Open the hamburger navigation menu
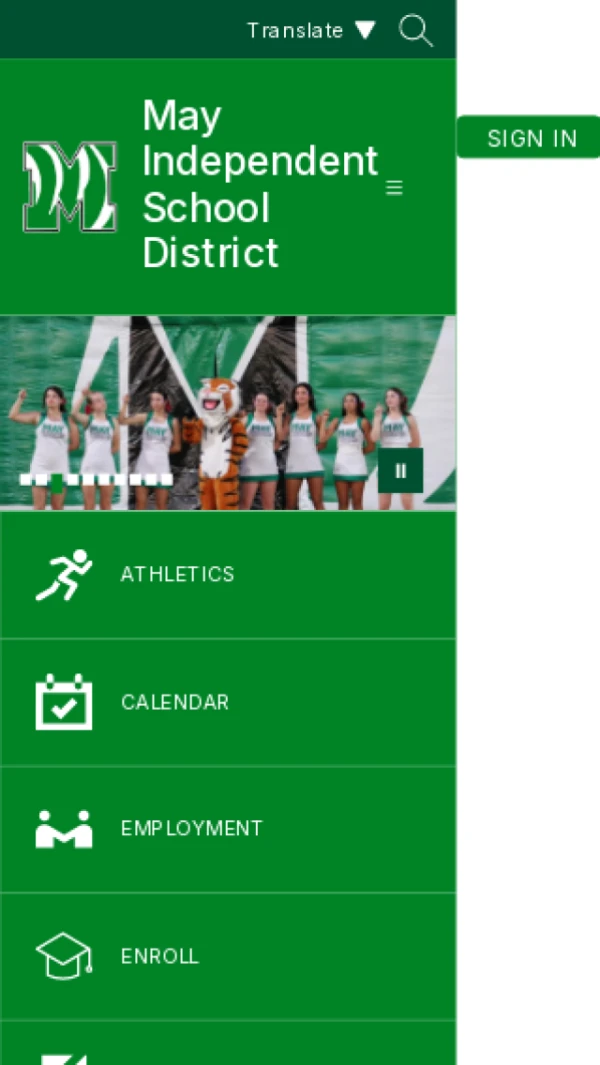 [x=394, y=188]
